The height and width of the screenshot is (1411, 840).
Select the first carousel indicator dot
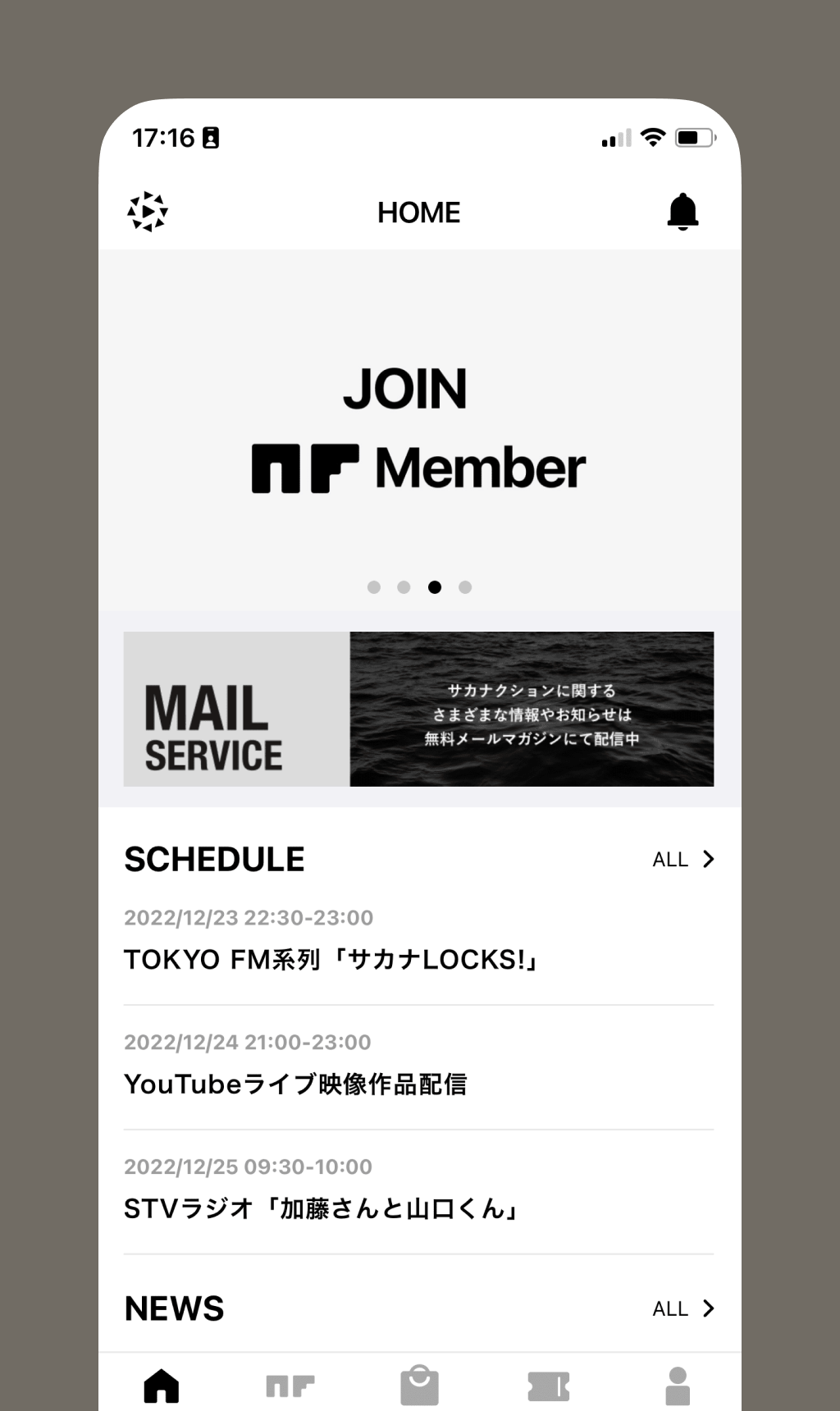[x=375, y=587]
